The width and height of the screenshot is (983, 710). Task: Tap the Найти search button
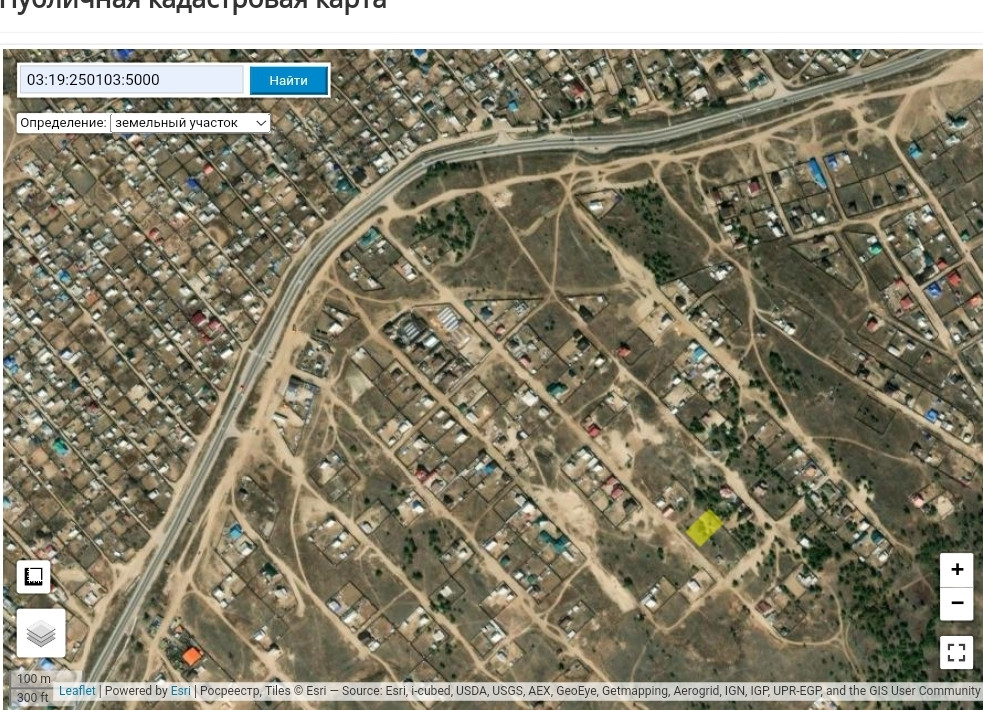coord(288,80)
